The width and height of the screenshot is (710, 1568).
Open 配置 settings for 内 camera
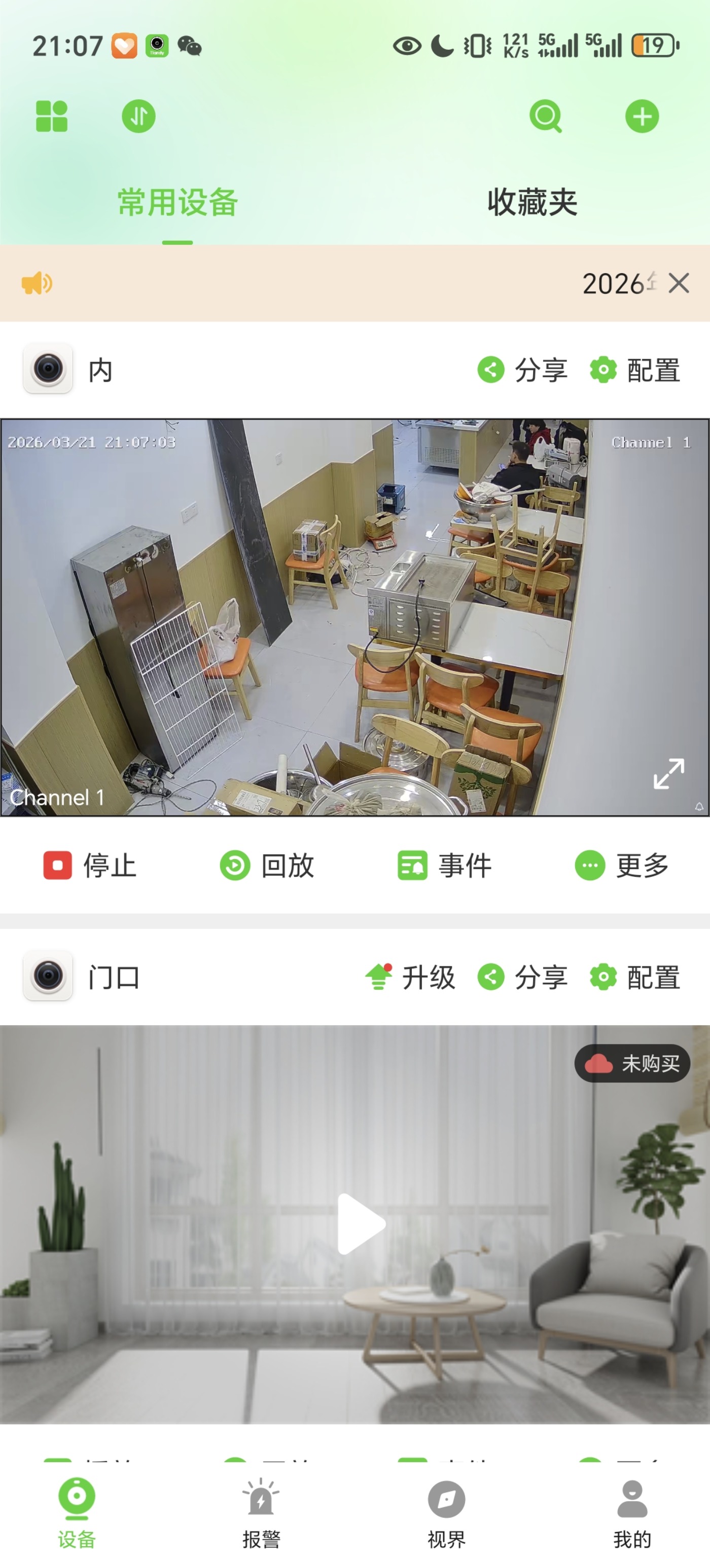(635, 370)
